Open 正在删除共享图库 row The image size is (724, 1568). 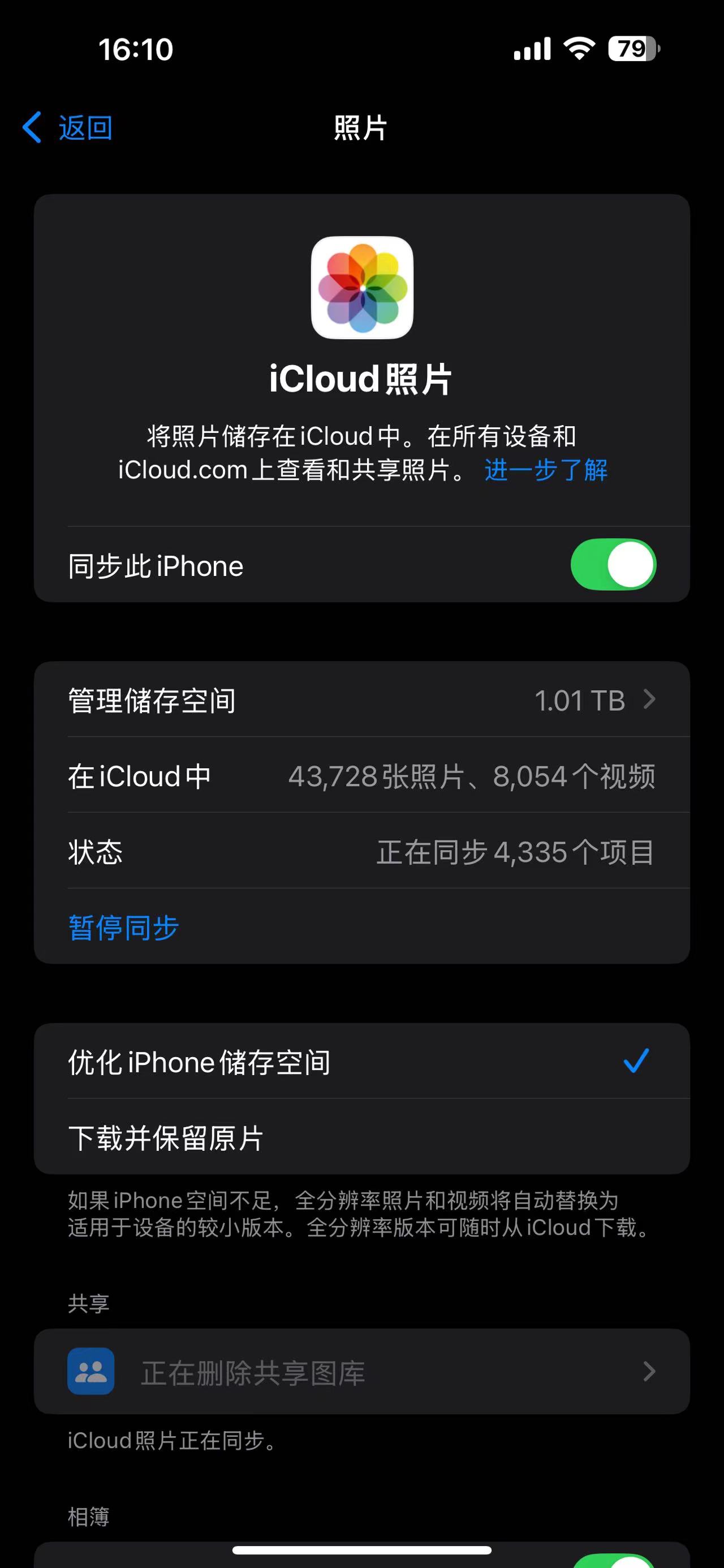point(361,1372)
